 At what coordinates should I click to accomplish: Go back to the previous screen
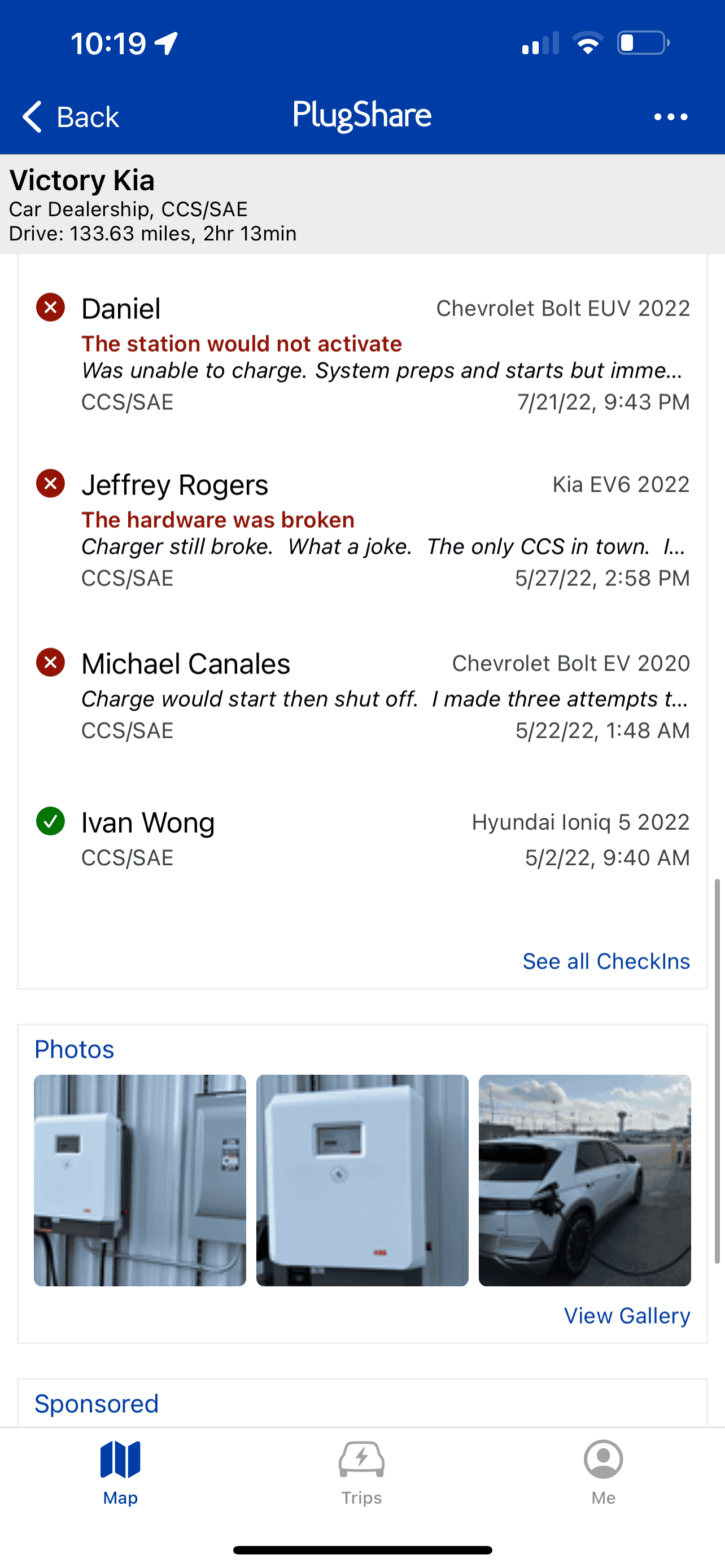coord(70,116)
